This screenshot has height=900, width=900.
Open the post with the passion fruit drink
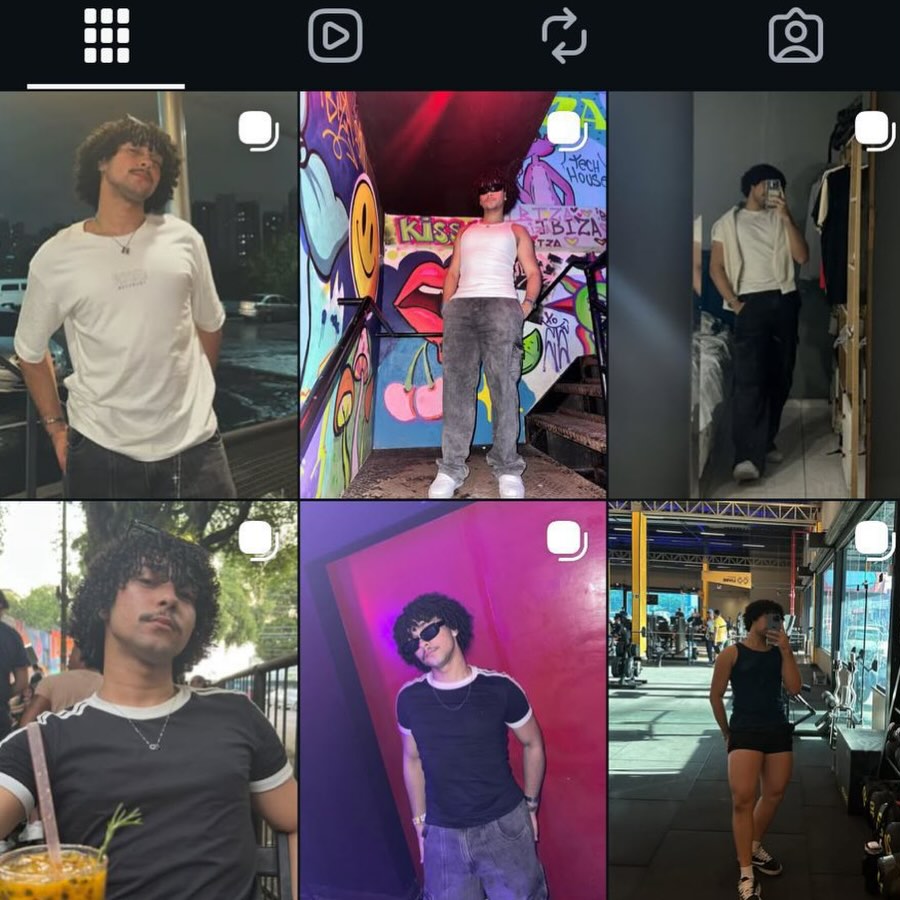click(x=148, y=700)
